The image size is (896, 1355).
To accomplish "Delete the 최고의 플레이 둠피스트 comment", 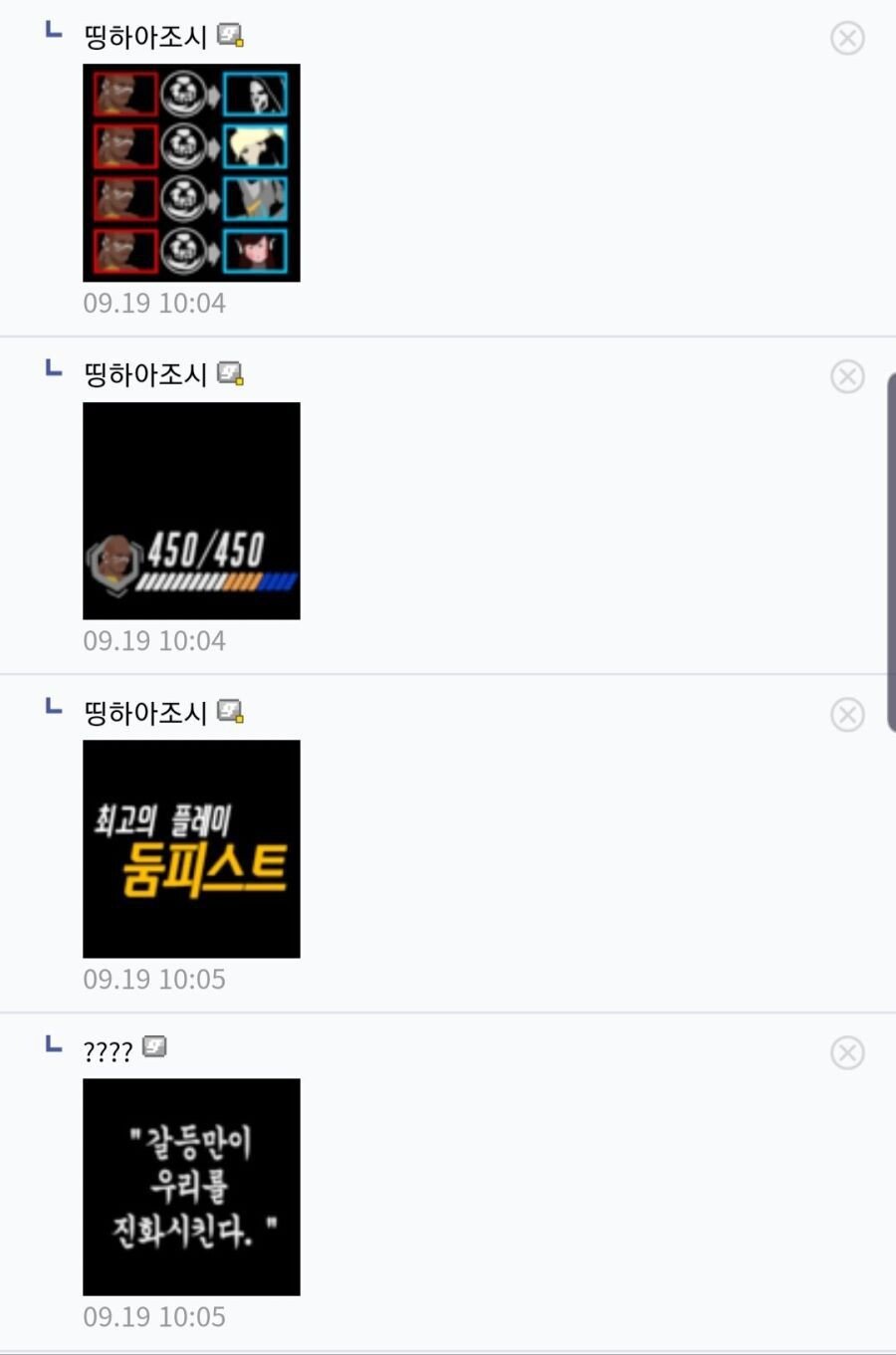I will [846, 715].
